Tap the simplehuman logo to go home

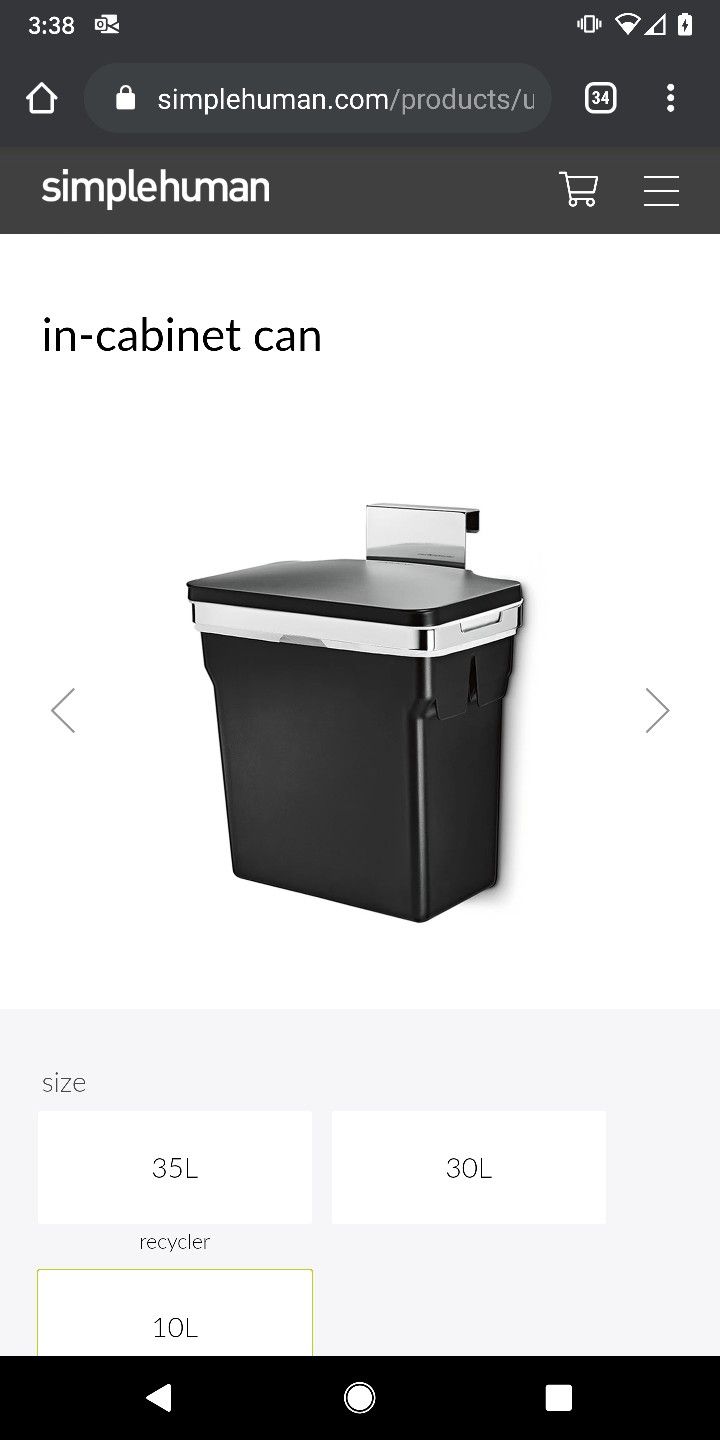(x=155, y=189)
